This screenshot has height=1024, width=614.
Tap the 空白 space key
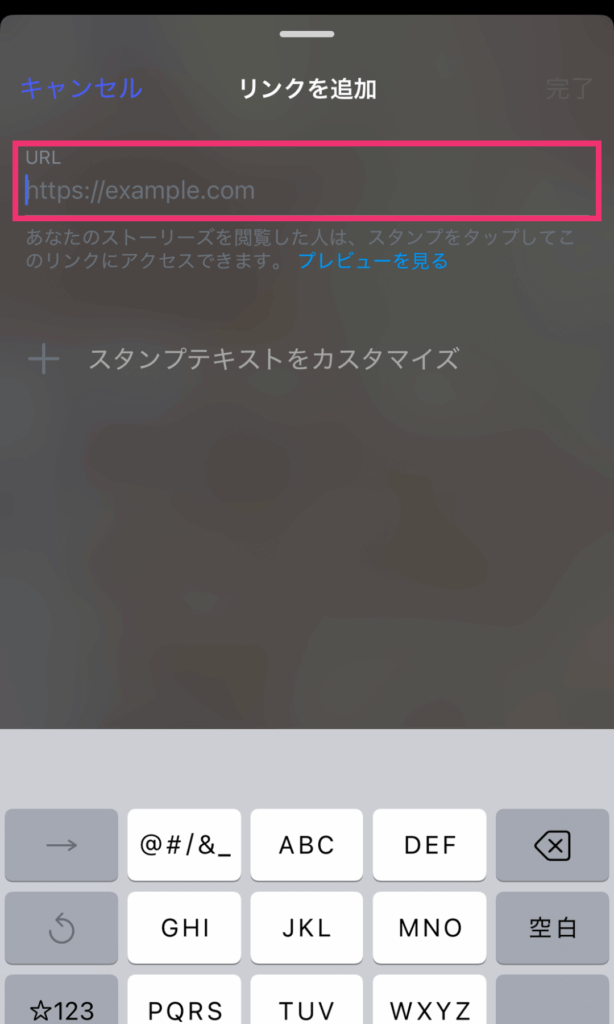pos(552,928)
